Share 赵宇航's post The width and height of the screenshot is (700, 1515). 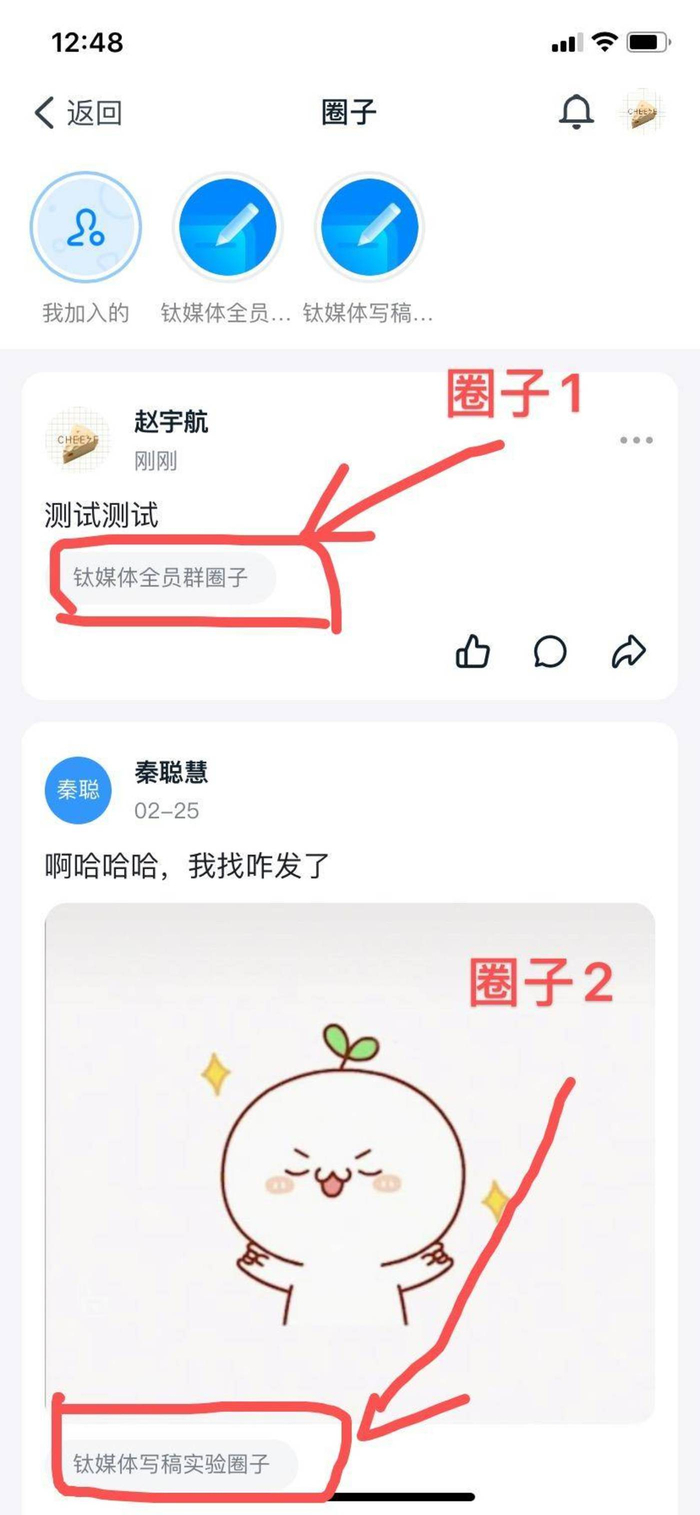pyautogui.click(x=628, y=652)
